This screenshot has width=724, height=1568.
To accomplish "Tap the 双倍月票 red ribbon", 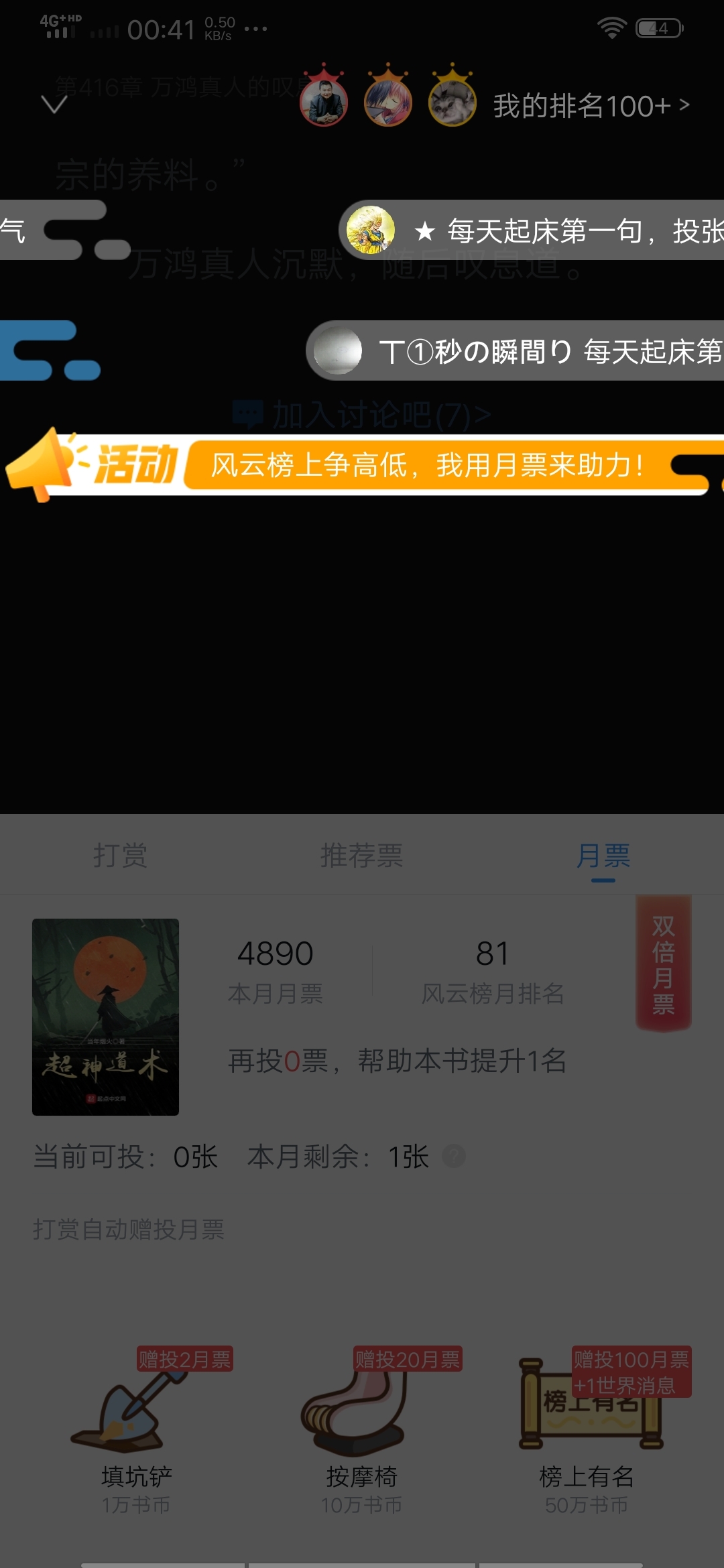I will click(x=663, y=964).
